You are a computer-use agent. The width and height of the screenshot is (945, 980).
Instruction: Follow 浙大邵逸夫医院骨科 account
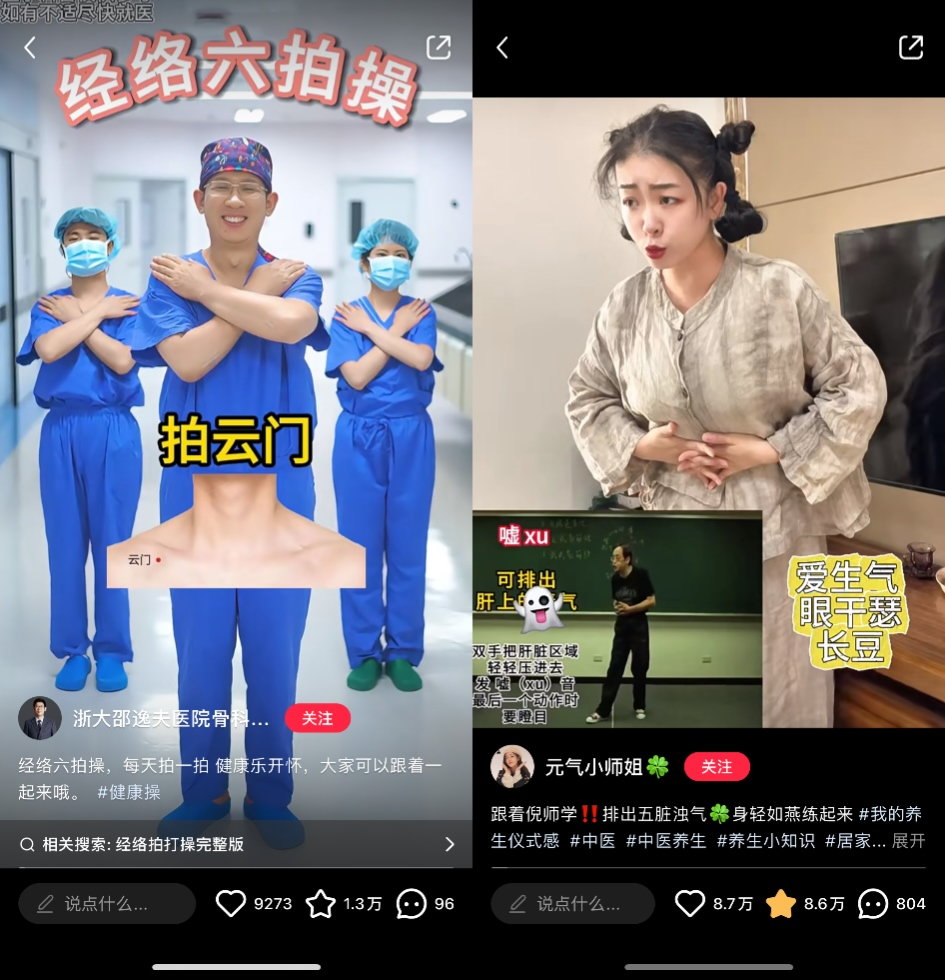[x=317, y=718]
